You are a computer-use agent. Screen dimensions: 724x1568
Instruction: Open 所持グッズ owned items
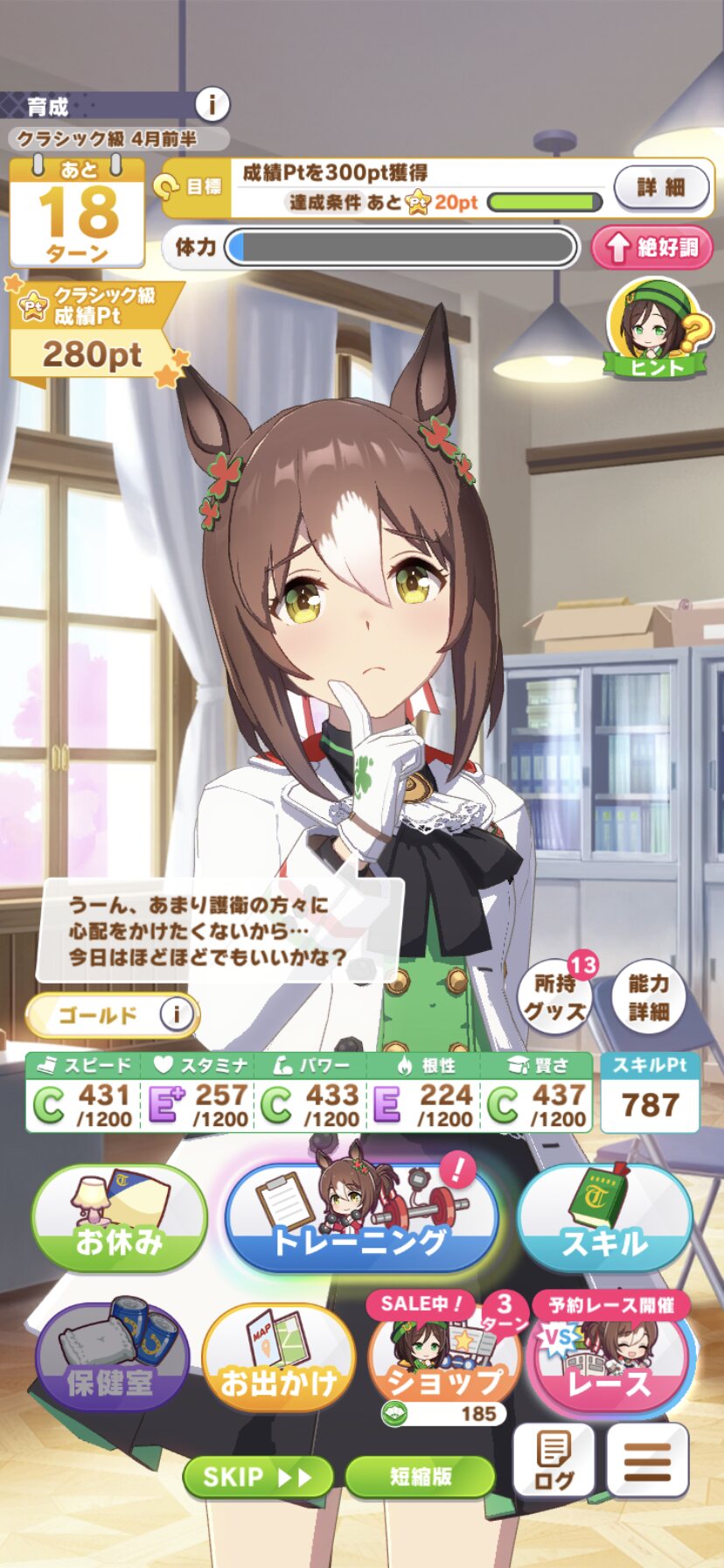pyautogui.click(x=554, y=997)
